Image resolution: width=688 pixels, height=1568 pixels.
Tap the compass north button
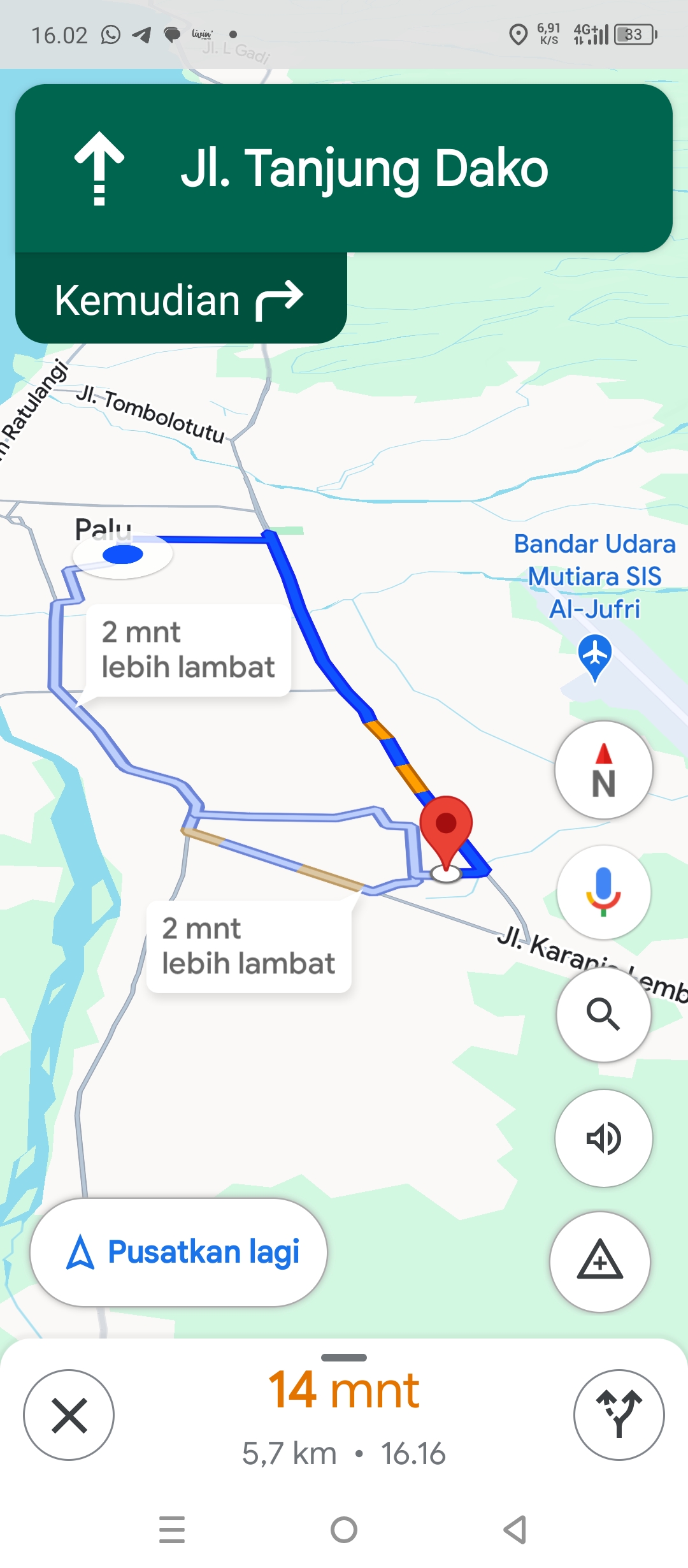coord(603,770)
